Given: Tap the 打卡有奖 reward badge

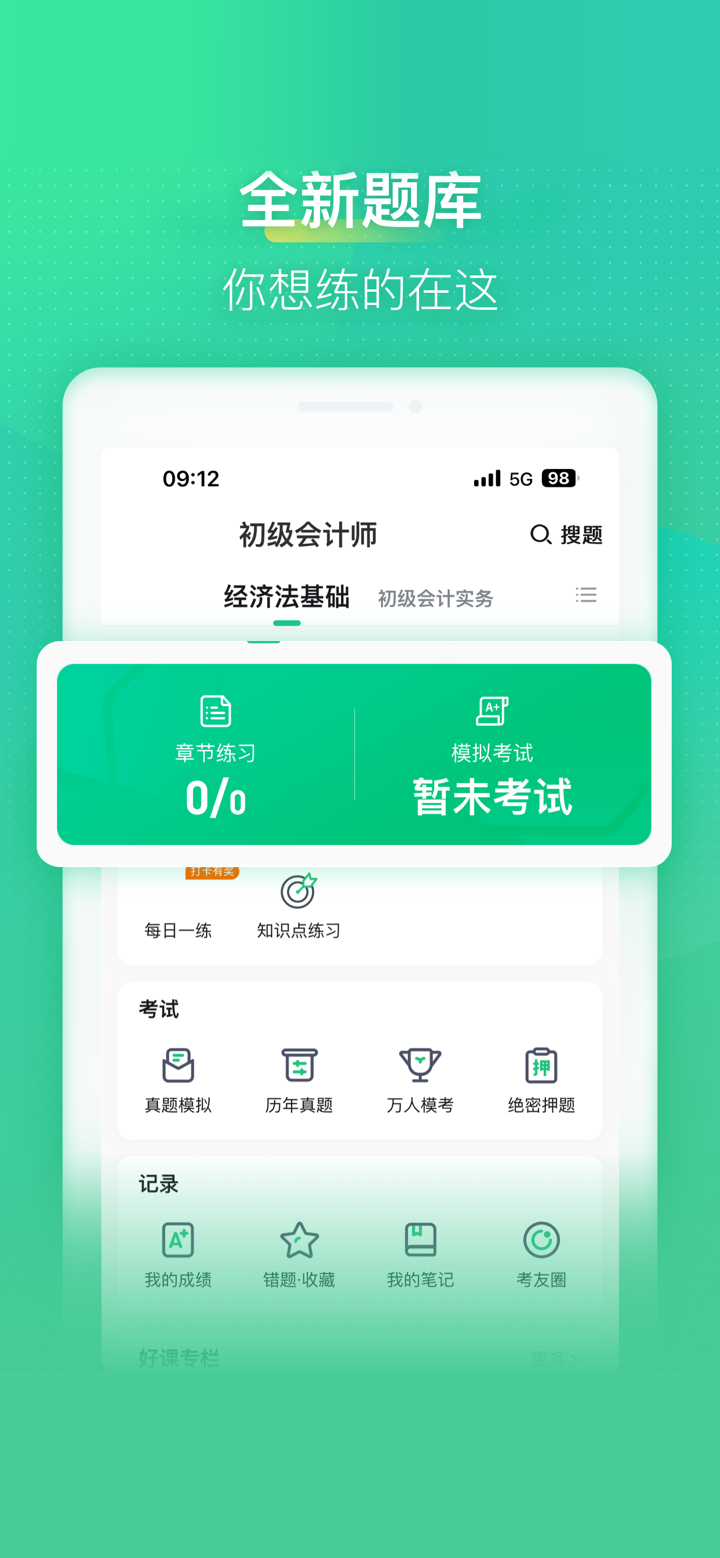Looking at the screenshot, I should coord(211,871).
